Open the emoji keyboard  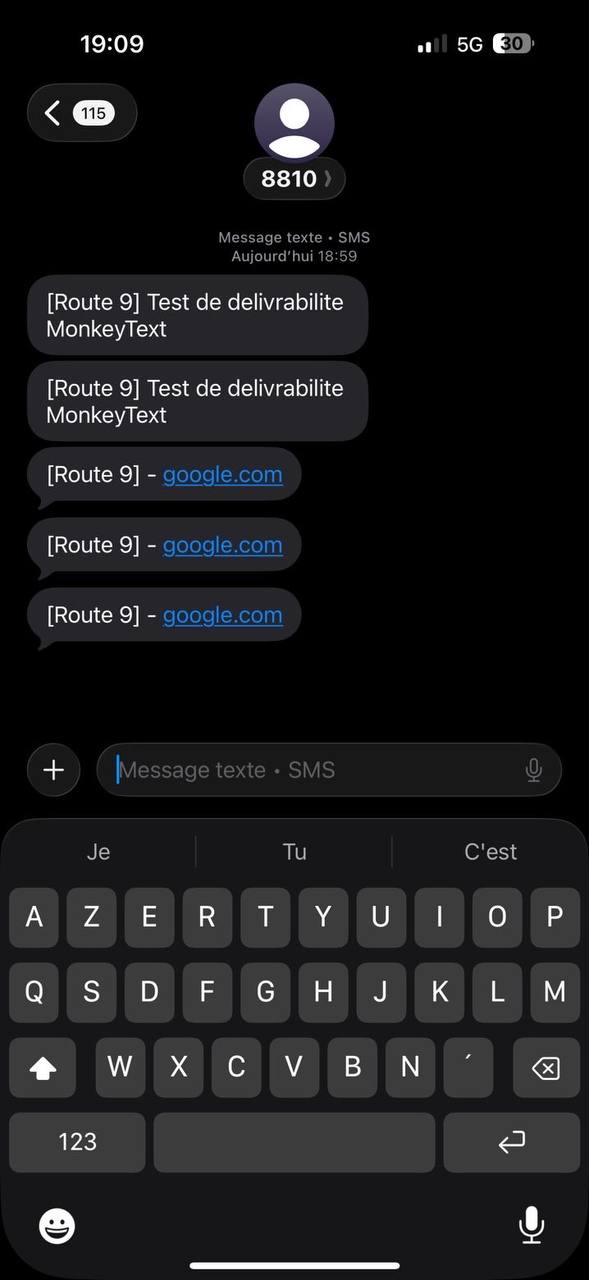tap(57, 1225)
